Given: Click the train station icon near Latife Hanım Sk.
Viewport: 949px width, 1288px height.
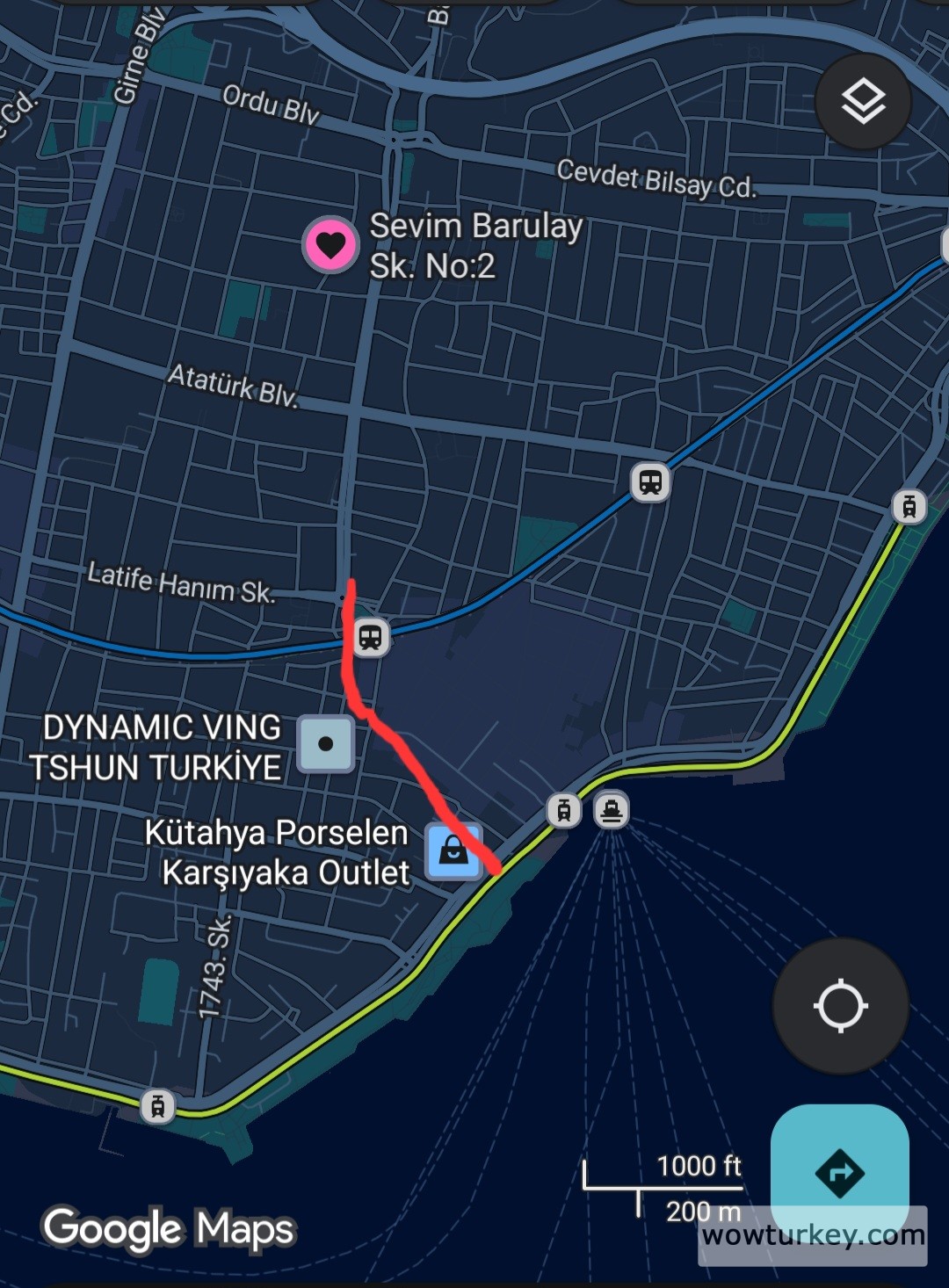Looking at the screenshot, I should coord(370,638).
